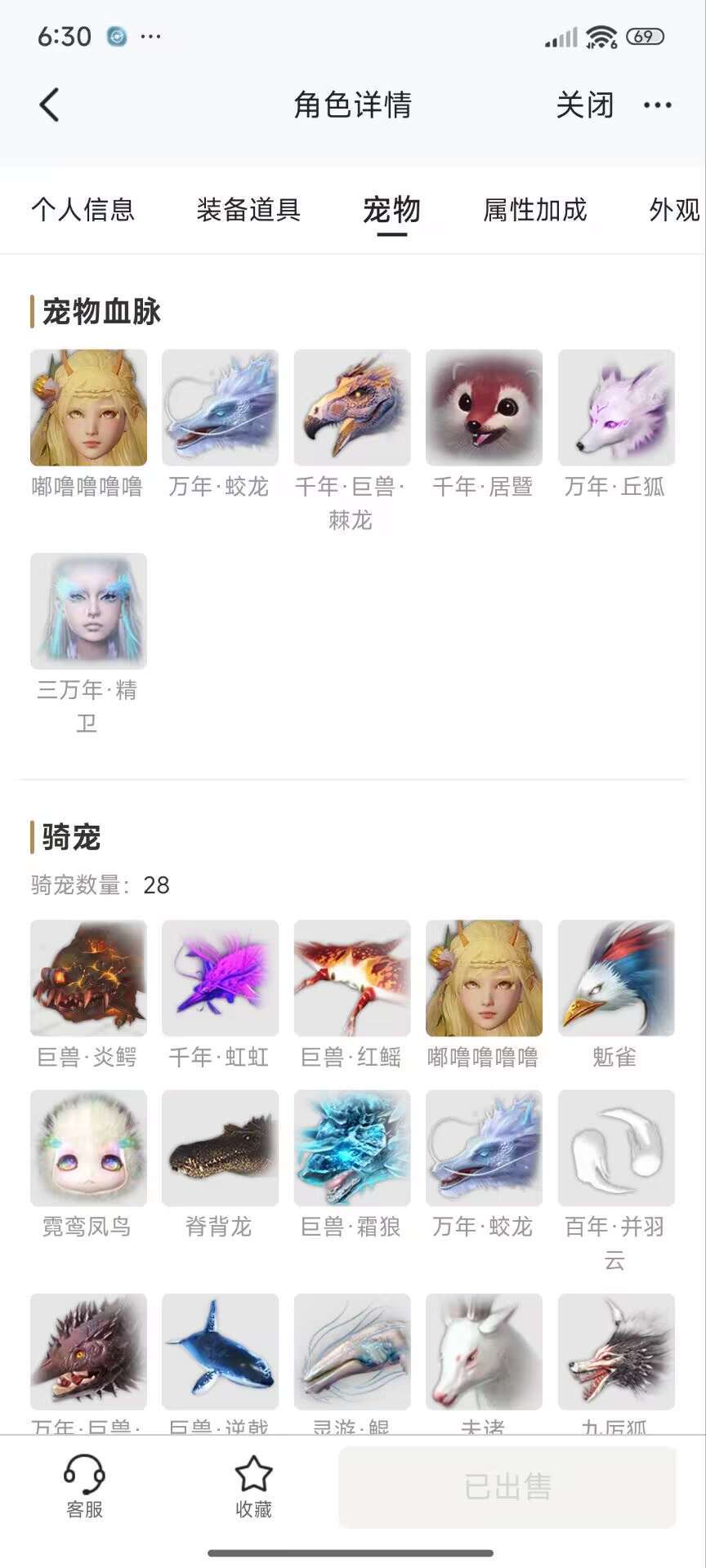Switch to the 装备道具 tab
This screenshot has width=706, height=1568.
(248, 210)
